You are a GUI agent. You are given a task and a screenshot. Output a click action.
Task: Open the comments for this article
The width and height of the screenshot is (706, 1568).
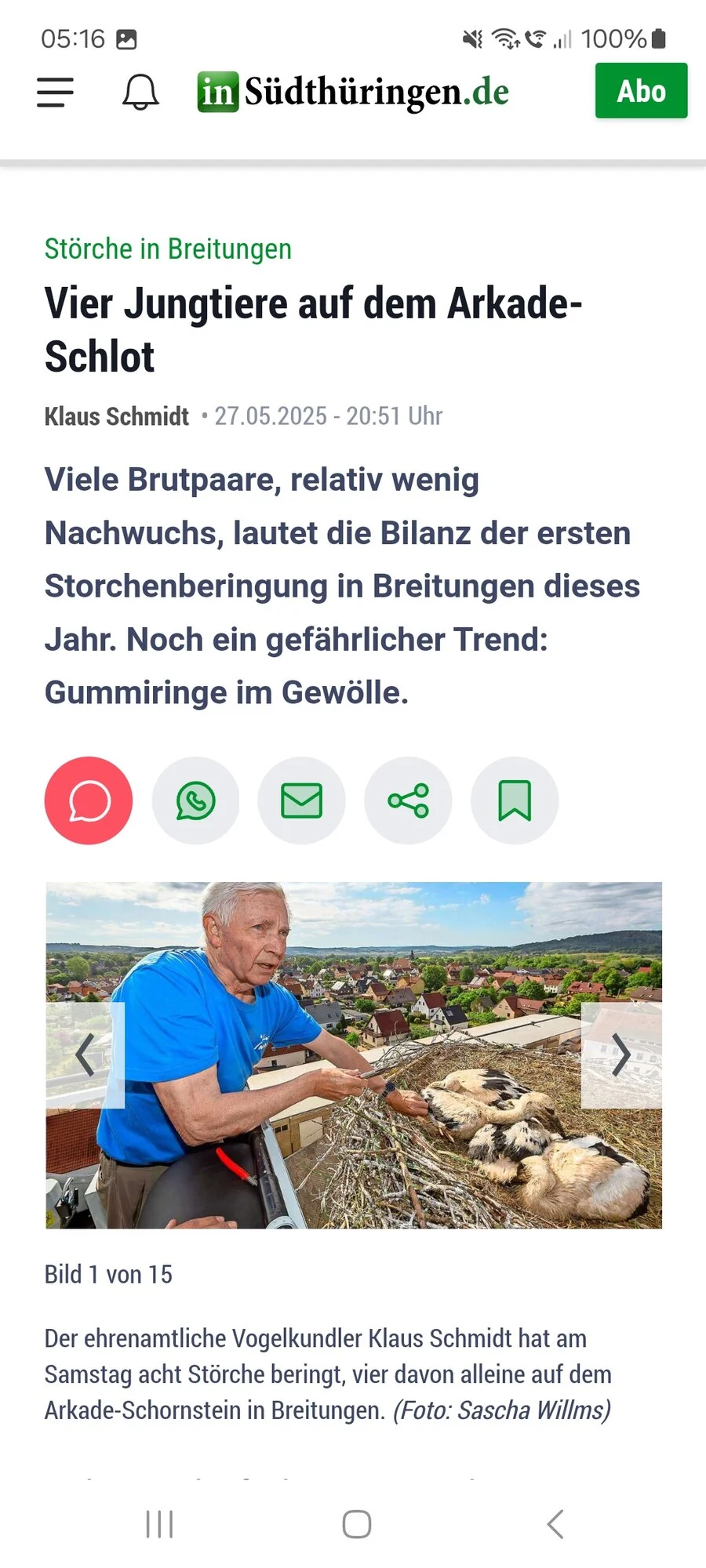[x=89, y=800]
